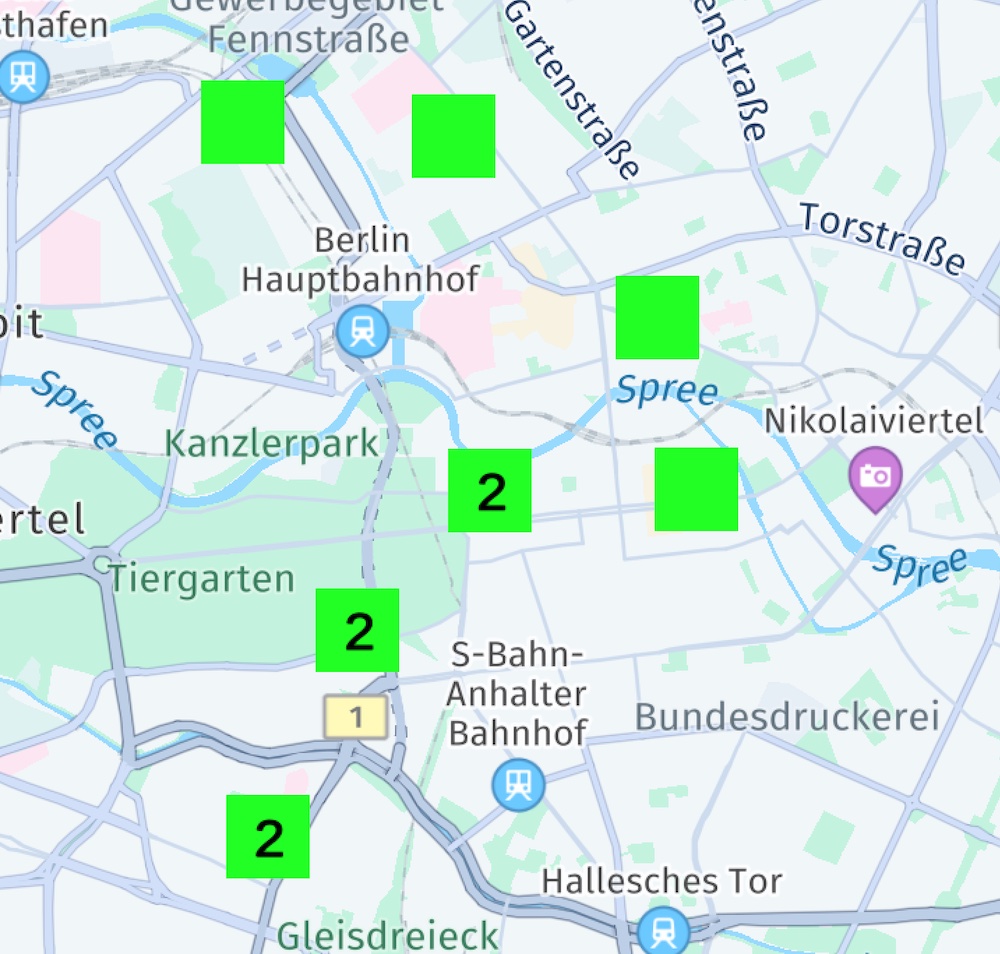The height and width of the screenshot is (954, 1000).
Task: Tap the S-Bahn Anhalter Bahnhof station icon
Action: [518, 784]
